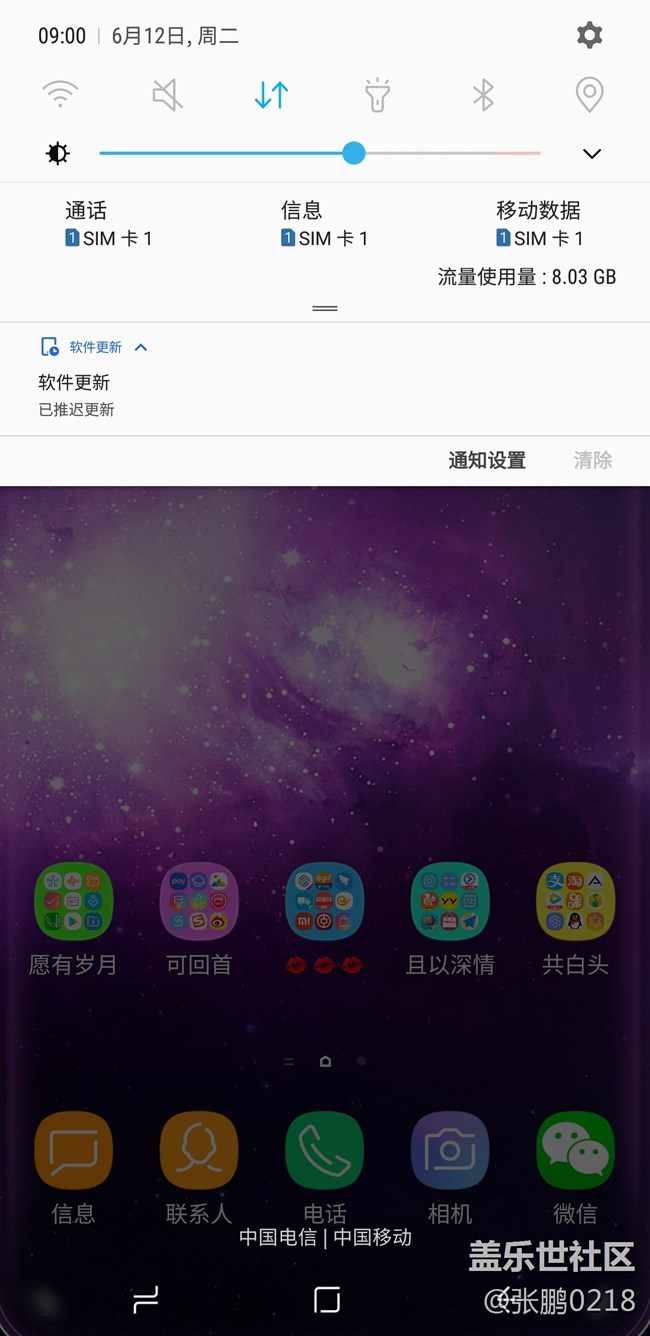
Task: Choose SIM for 通话 calls
Action: tap(108, 224)
